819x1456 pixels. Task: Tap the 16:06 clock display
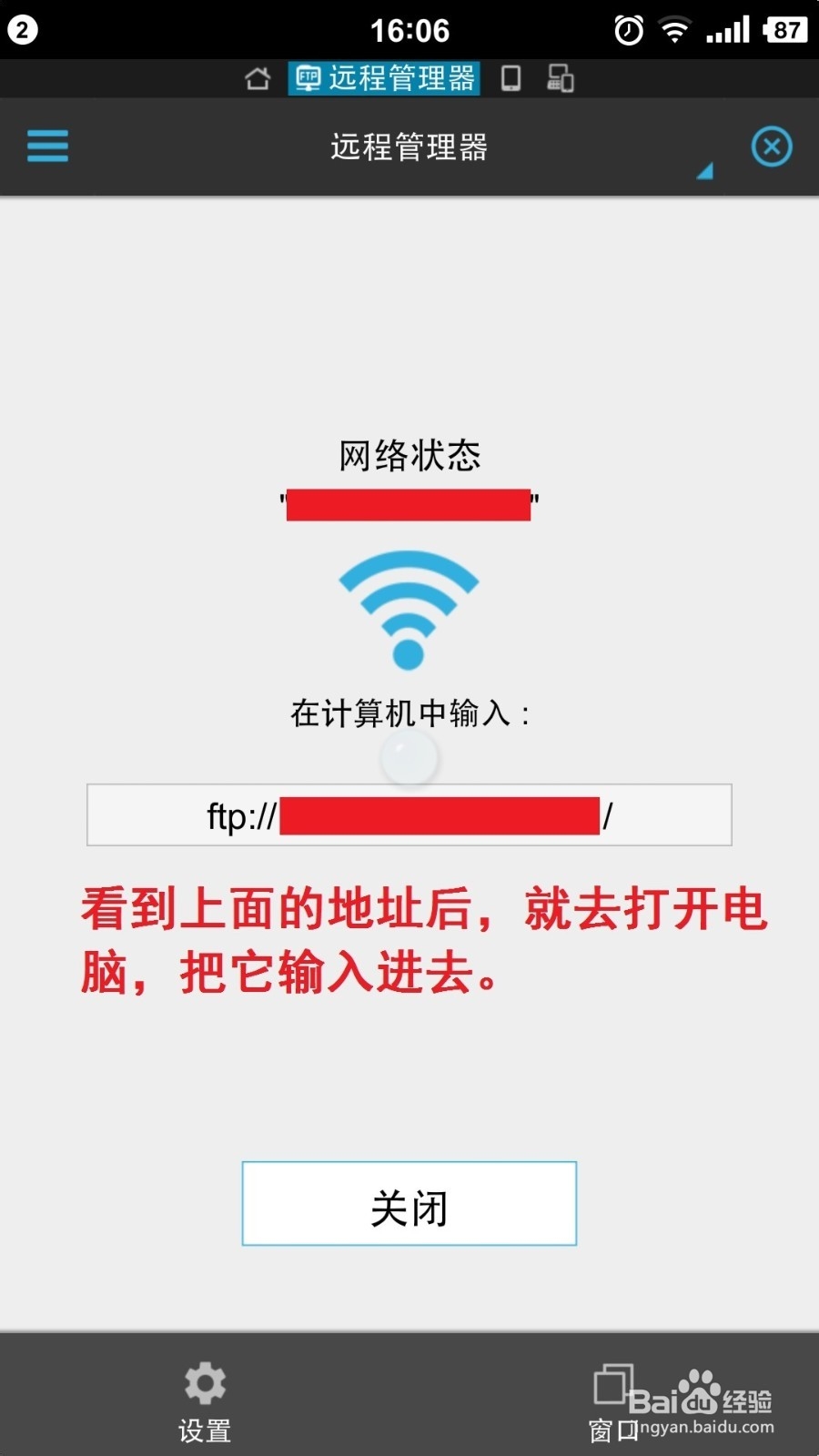(x=409, y=29)
